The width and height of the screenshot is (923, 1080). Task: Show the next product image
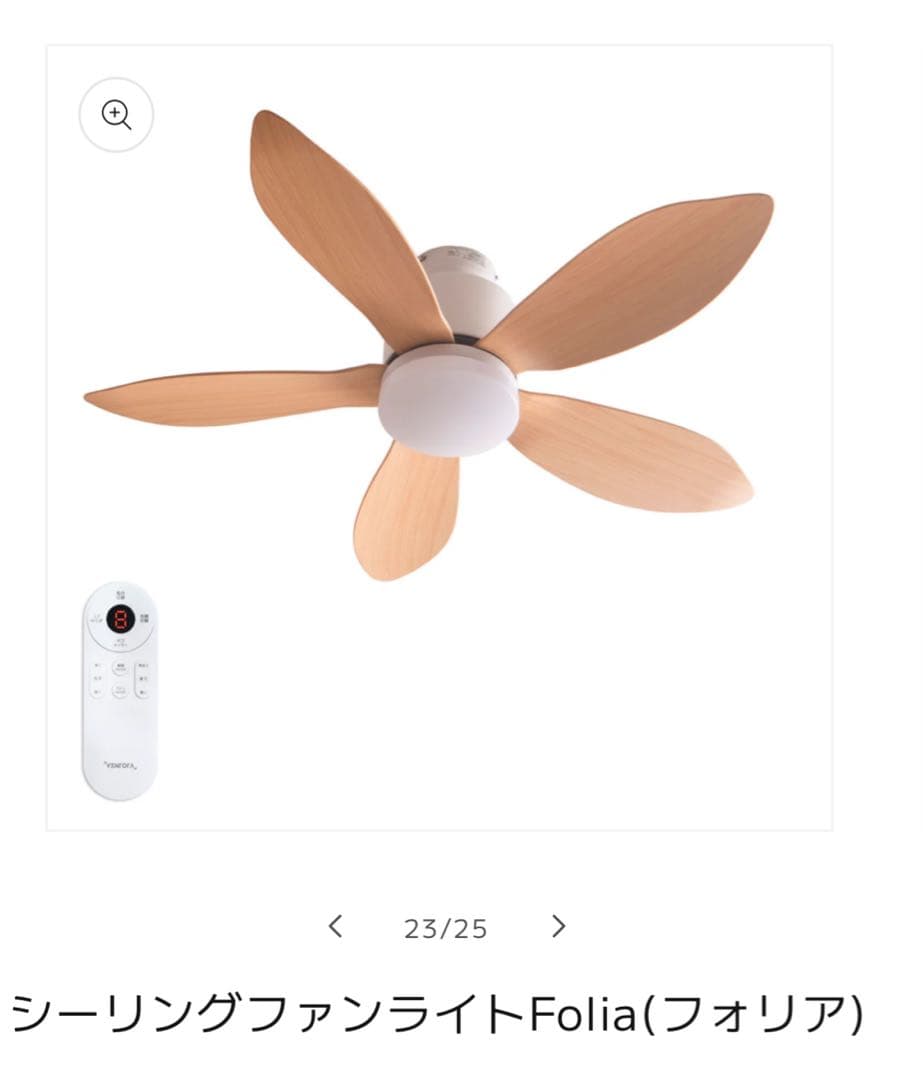[x=558, y=927]
